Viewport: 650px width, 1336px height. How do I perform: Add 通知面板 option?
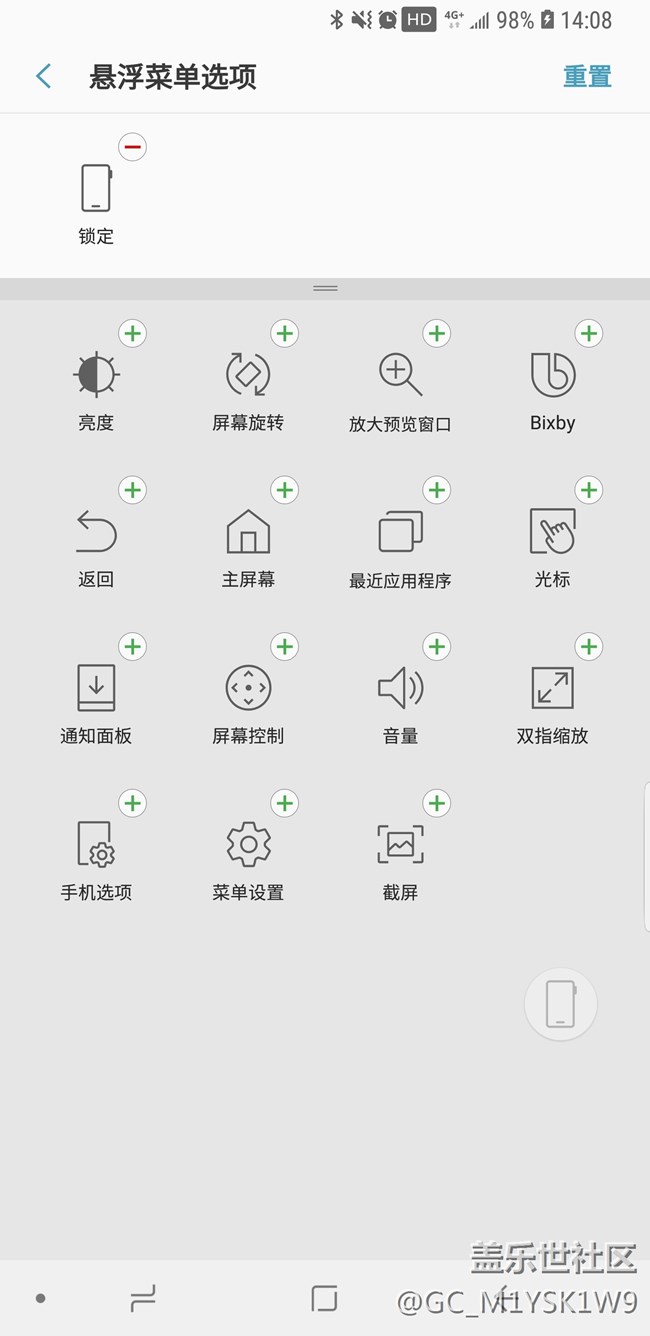[132, 647]
